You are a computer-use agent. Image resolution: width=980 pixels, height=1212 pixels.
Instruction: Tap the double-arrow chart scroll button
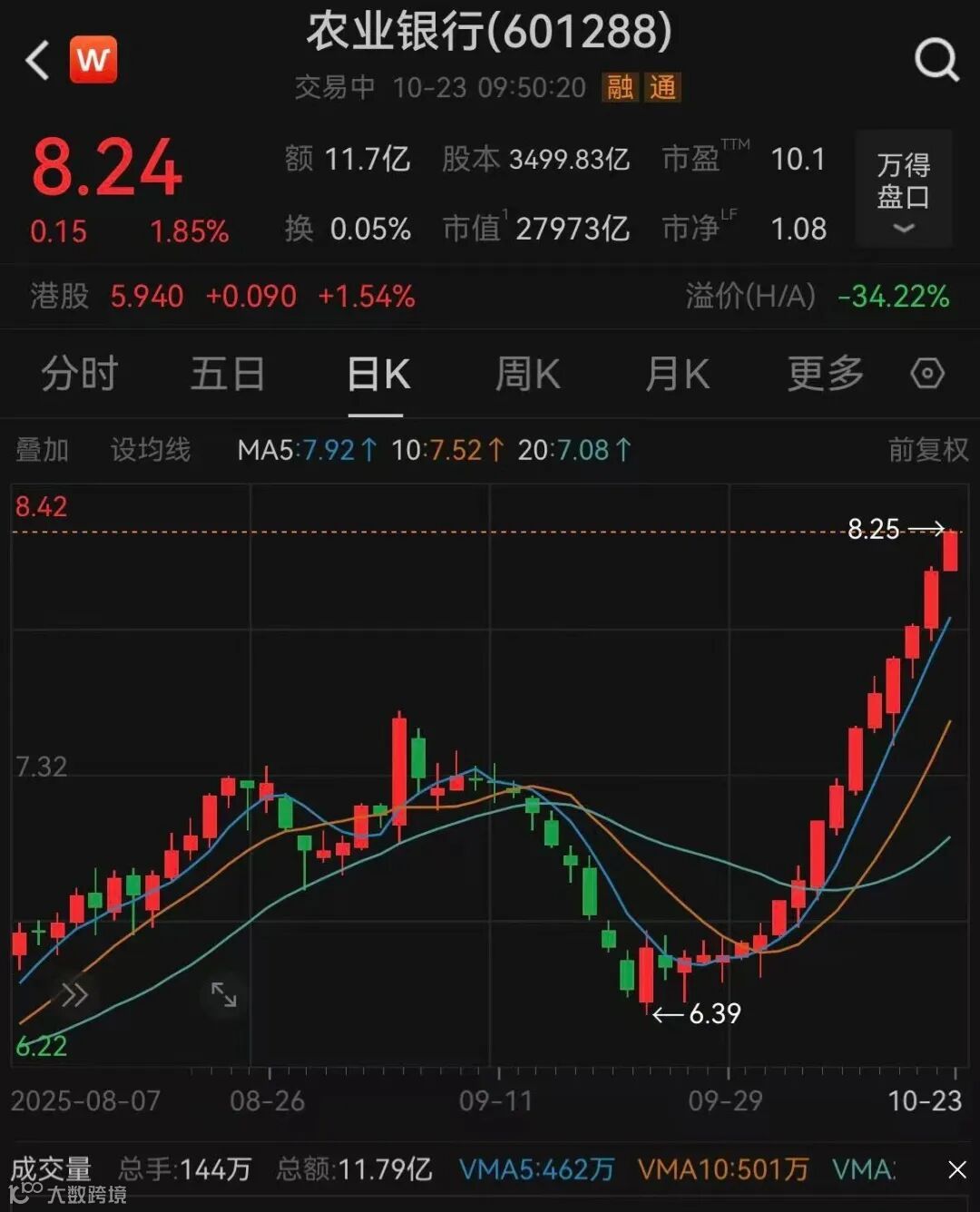pyautogui.click(x=74, y=995)
